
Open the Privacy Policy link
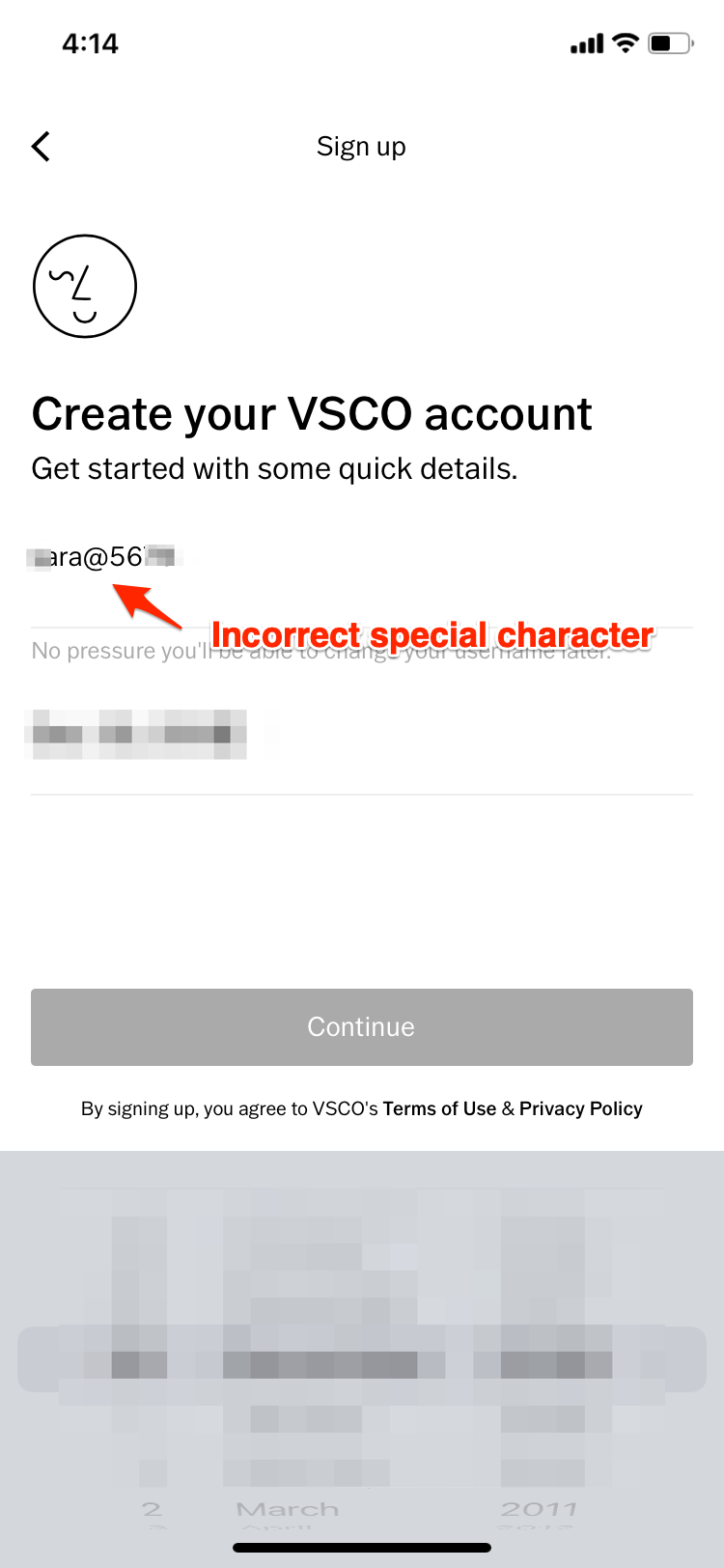580,1109
